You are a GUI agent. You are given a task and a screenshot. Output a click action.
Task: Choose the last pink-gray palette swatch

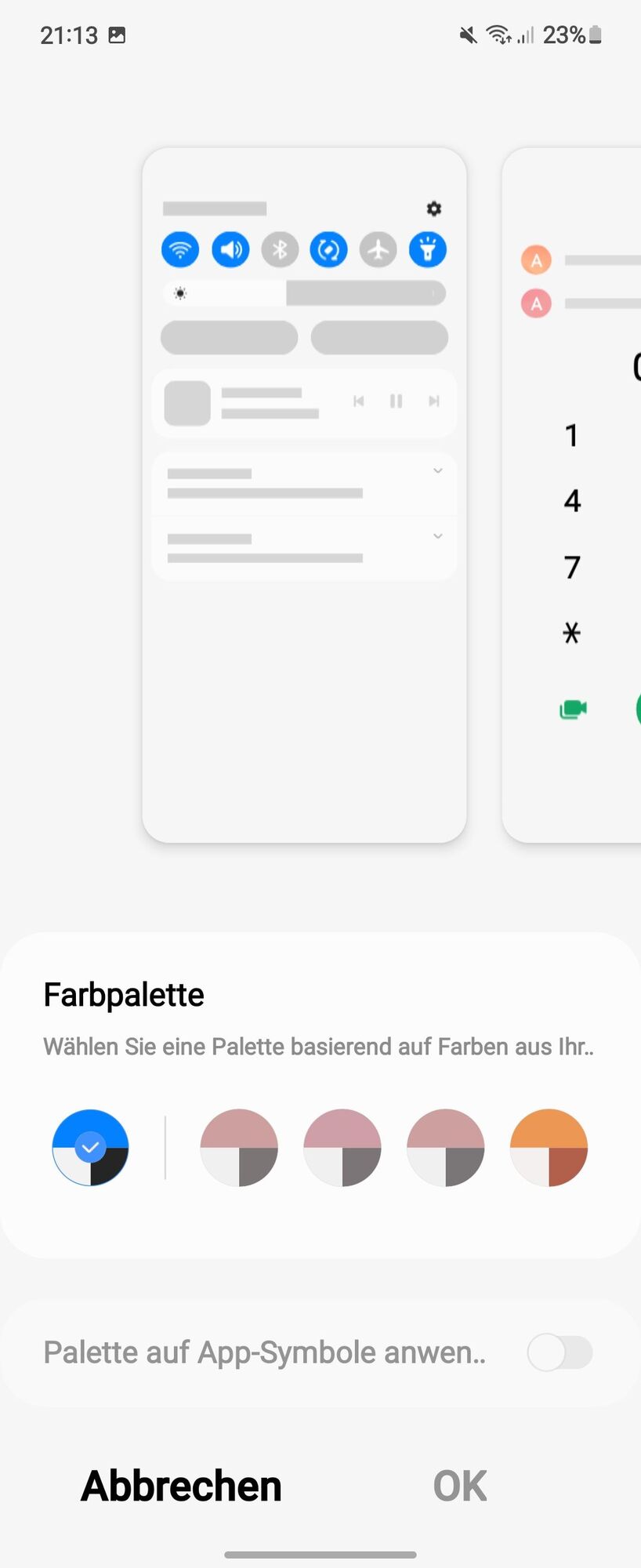coord(446,1148)
